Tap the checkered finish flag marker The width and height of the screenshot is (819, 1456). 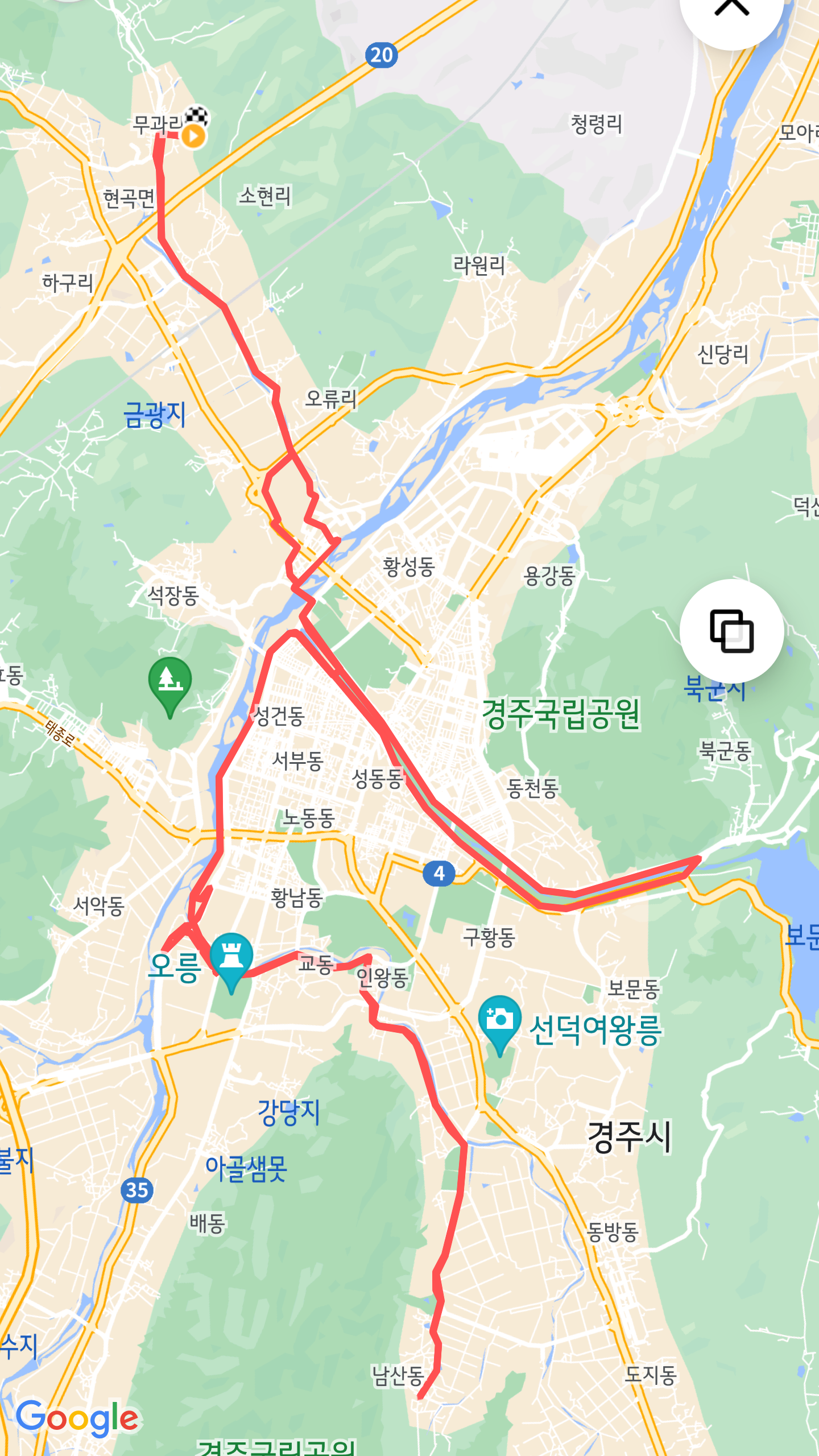(198, 117)
